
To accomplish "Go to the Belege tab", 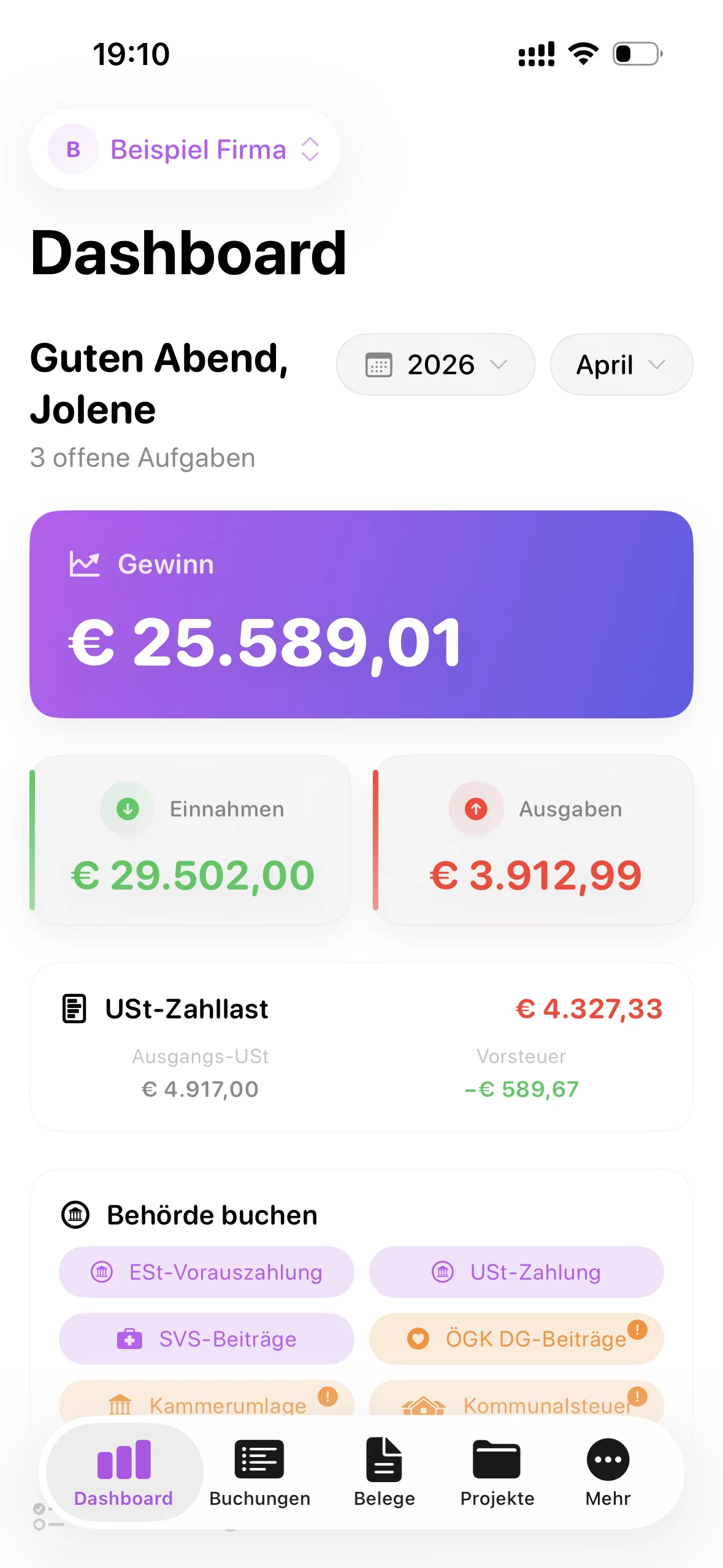I will (384, 1472).
